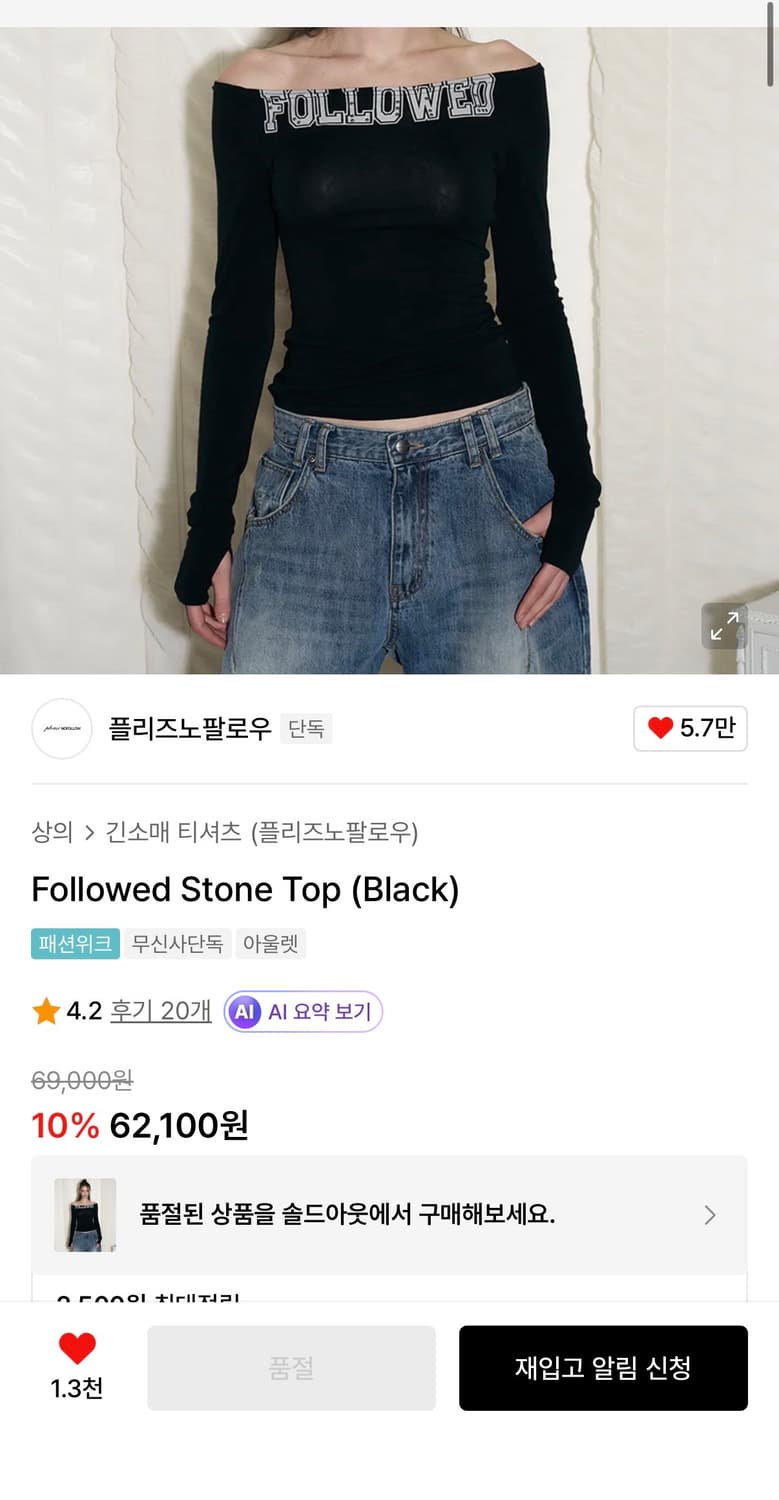Select the 패션위크 badge
Viewport: 779px width, 1500px height.
[x=75, y=943]
